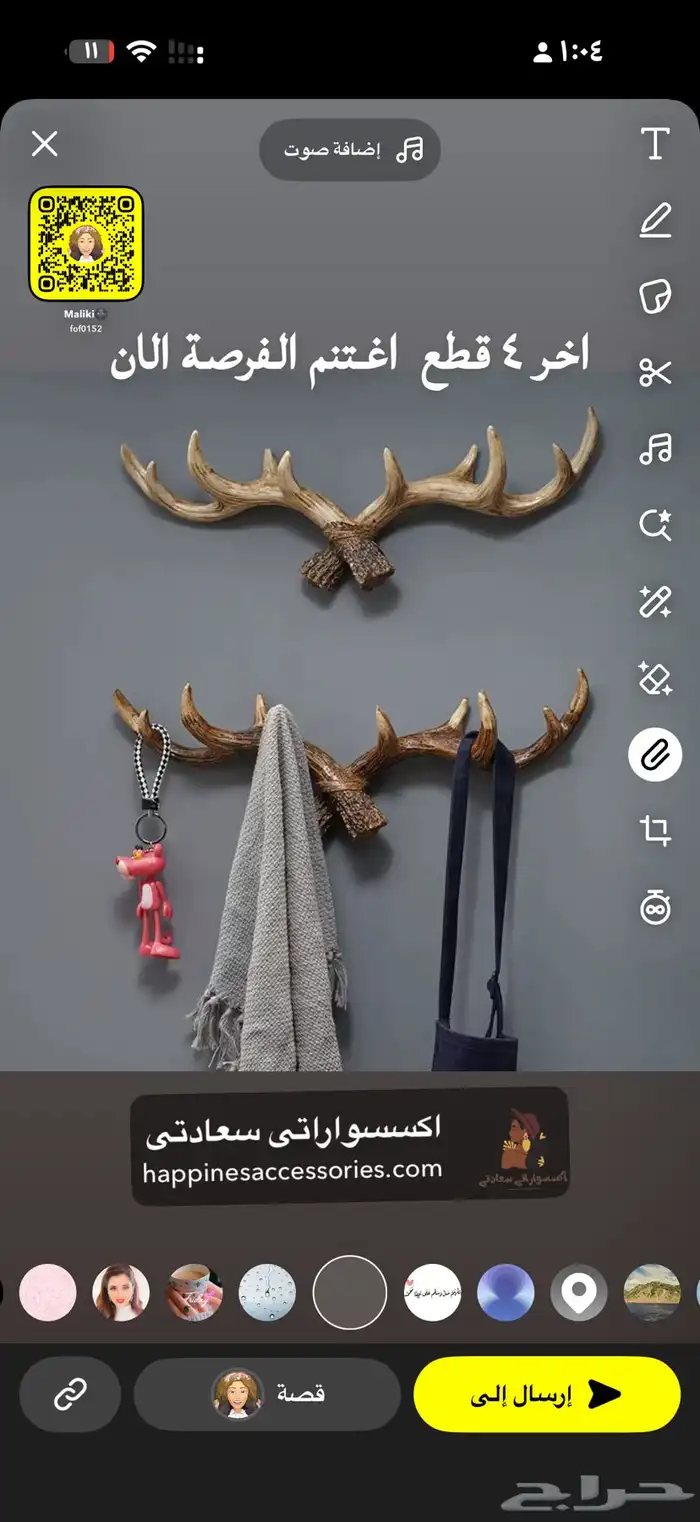Select the magic eraser tool

[x=655, y=679]
